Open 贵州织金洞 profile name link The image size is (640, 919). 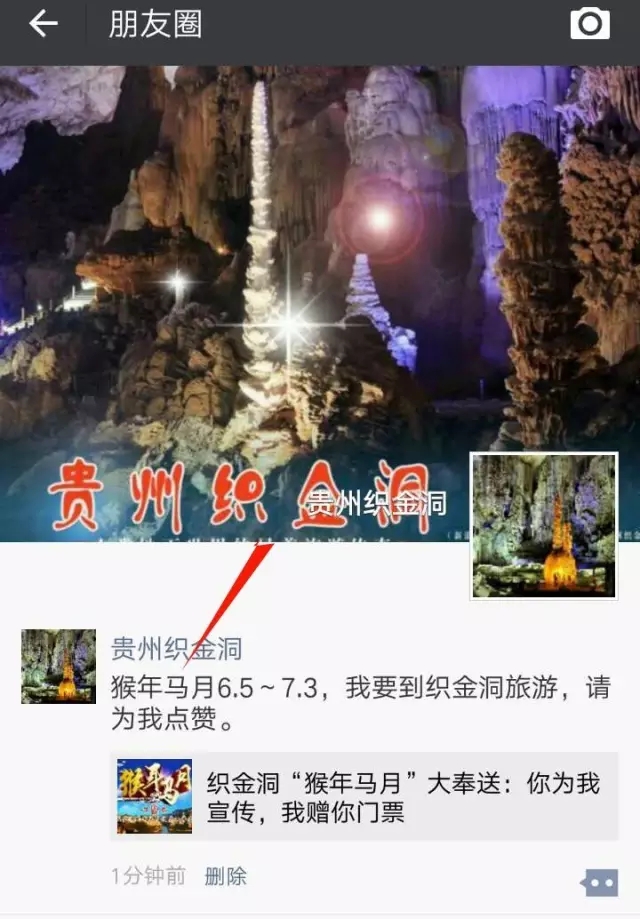[176, 650]
